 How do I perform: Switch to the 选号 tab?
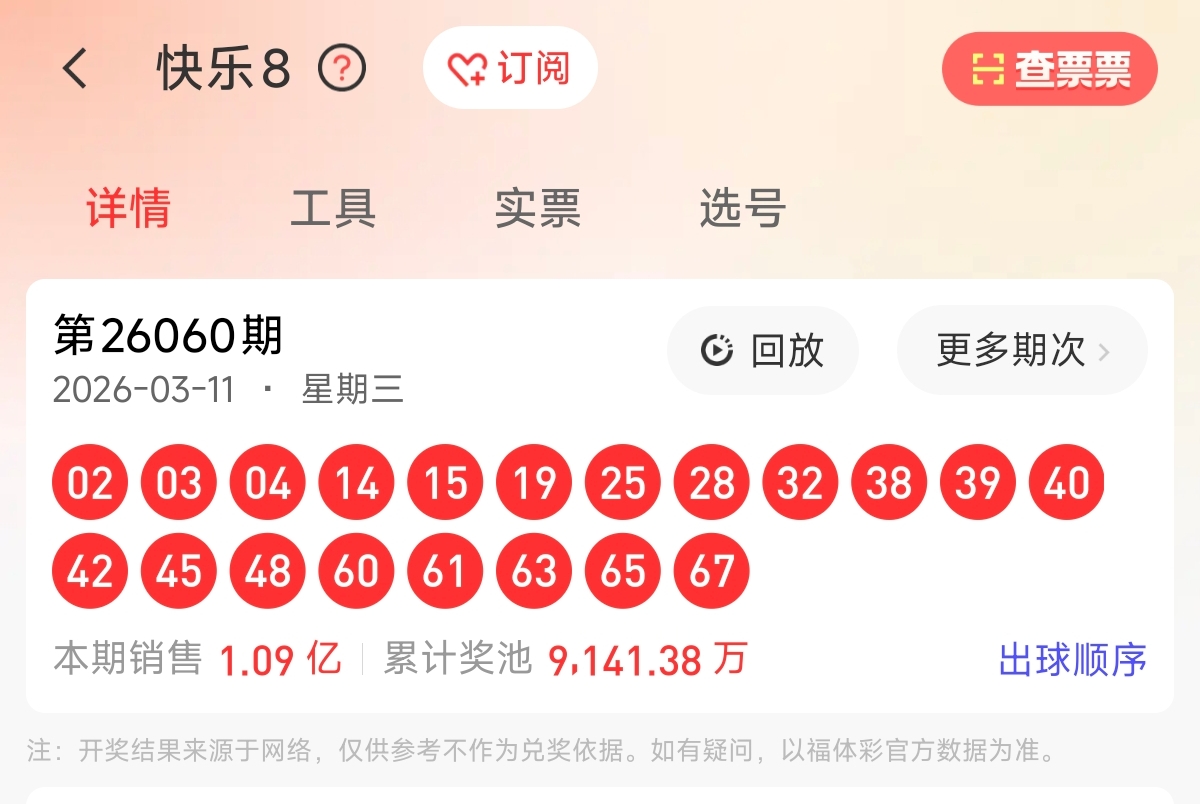coord(742,208)
